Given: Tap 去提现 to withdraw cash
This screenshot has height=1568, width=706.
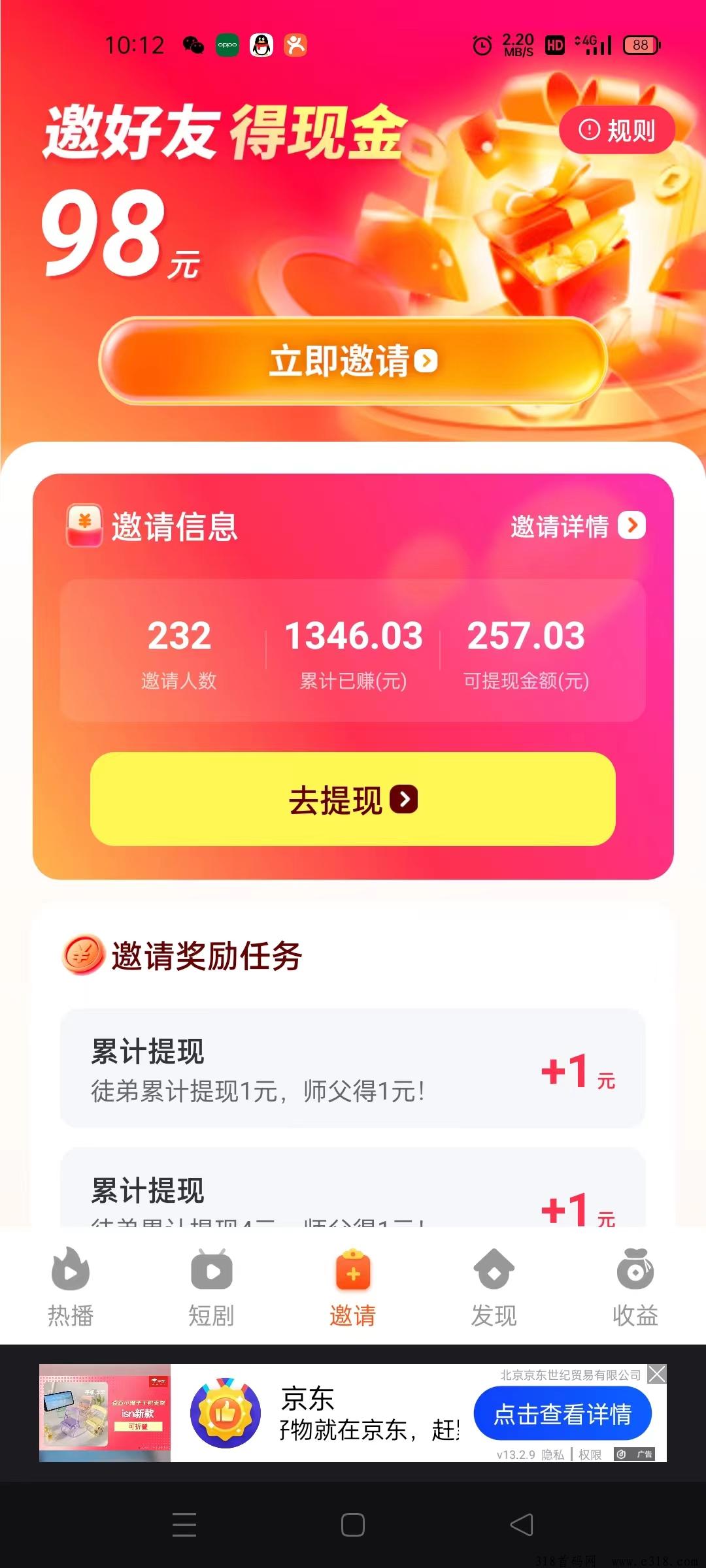Looking at the screenshot, I should 353,799.
